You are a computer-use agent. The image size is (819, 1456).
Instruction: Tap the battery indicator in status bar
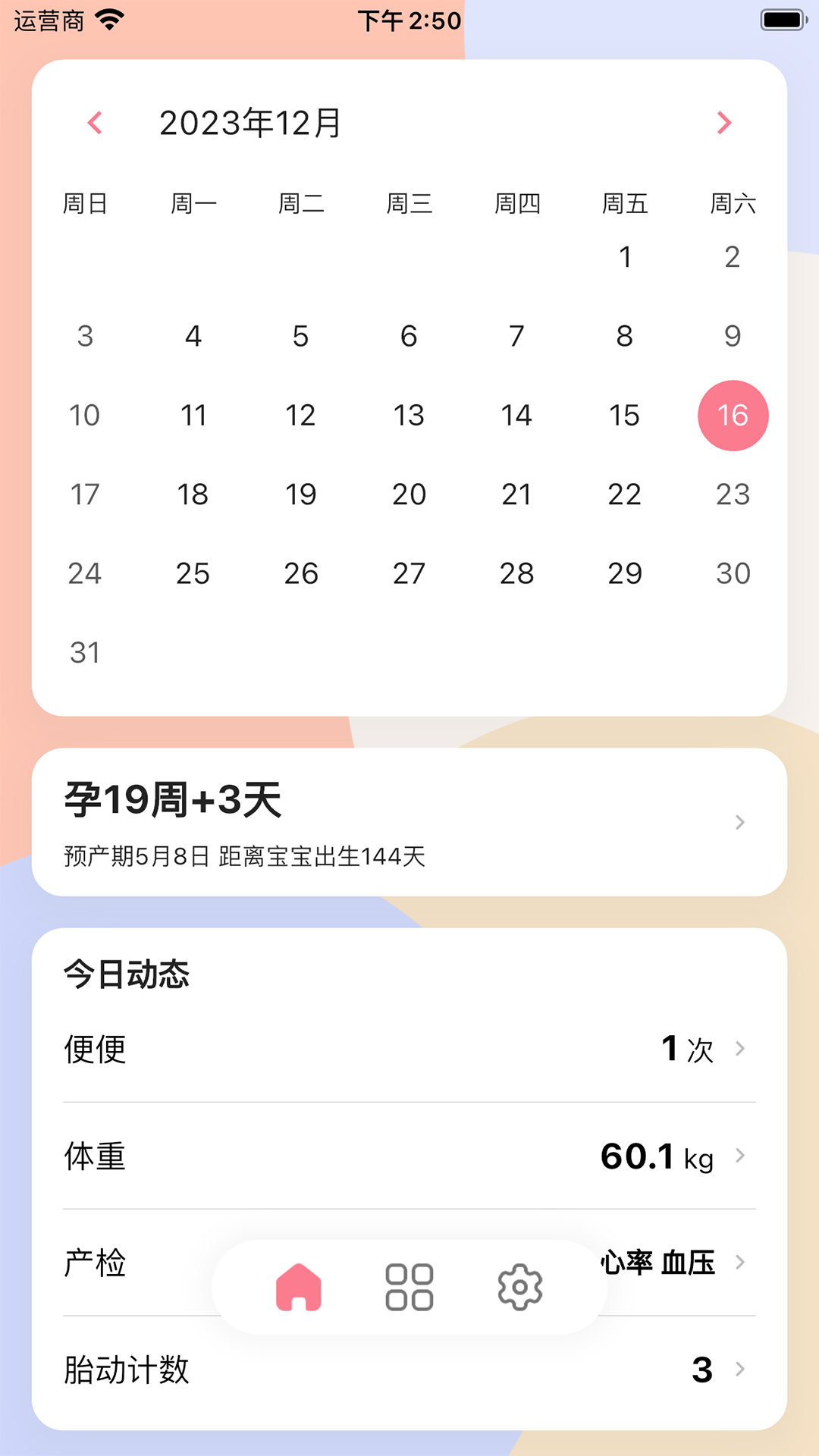click(778, 20)
